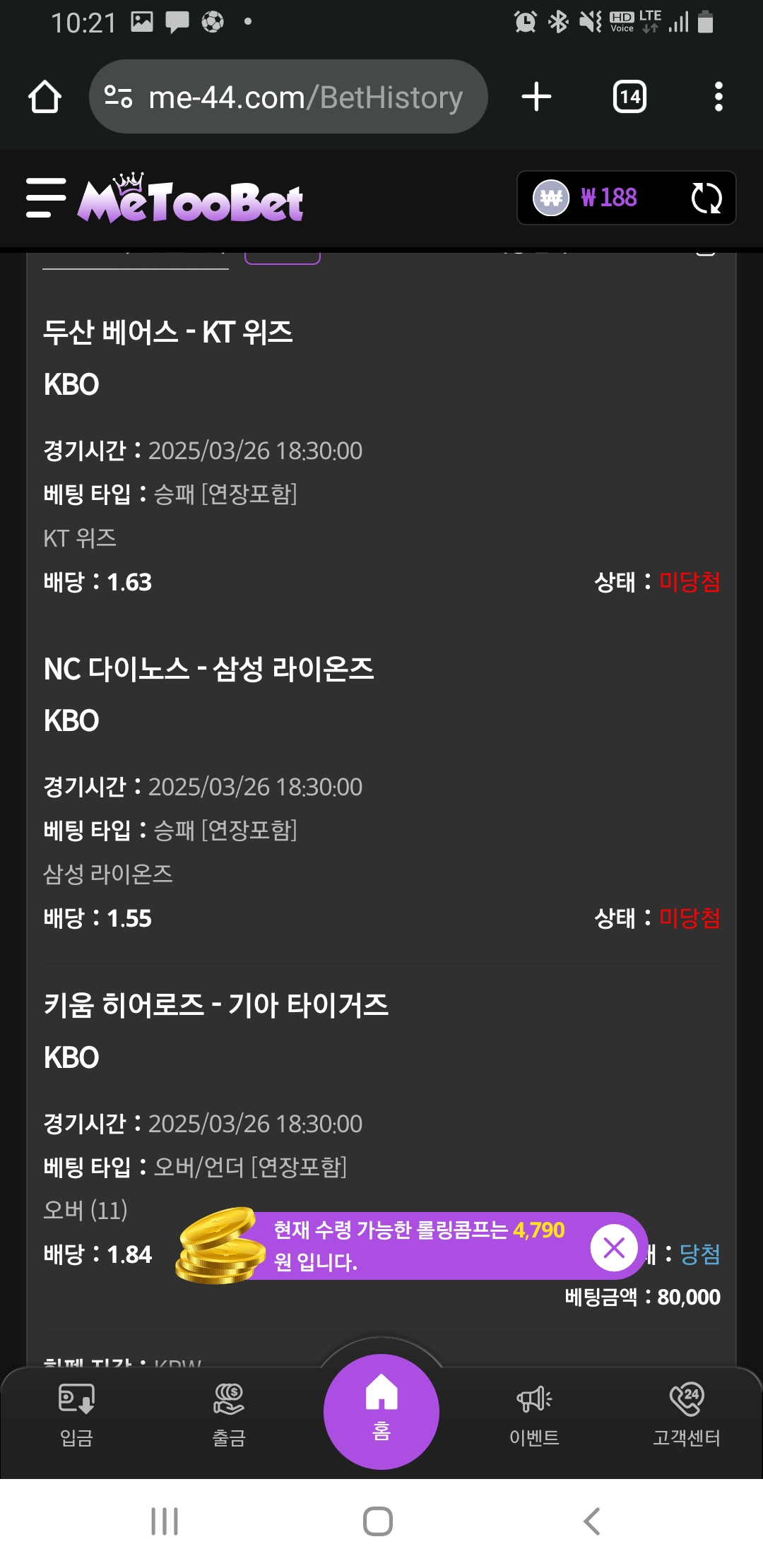Tap the system back button

point(592,1521)
